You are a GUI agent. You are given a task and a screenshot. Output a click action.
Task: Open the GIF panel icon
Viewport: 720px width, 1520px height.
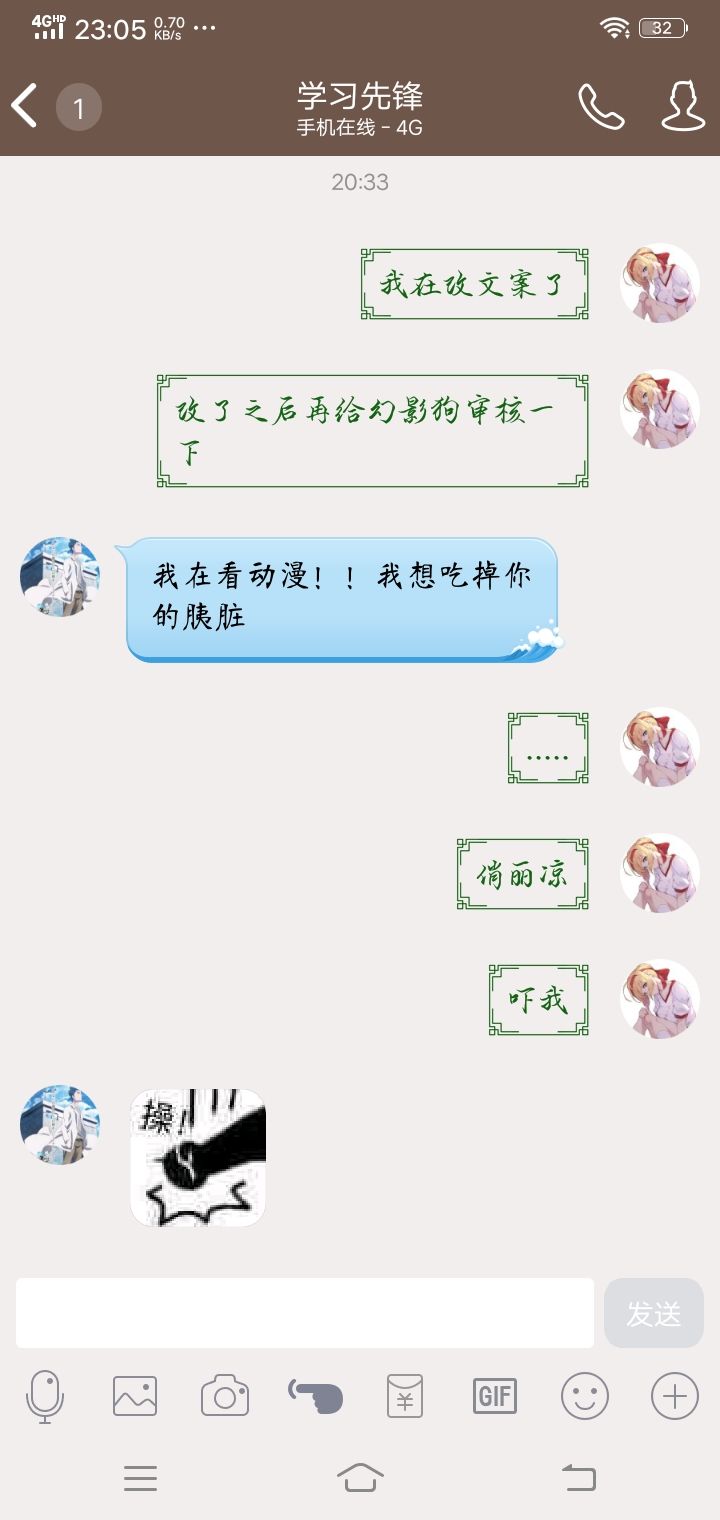(x=495, y=1396)
